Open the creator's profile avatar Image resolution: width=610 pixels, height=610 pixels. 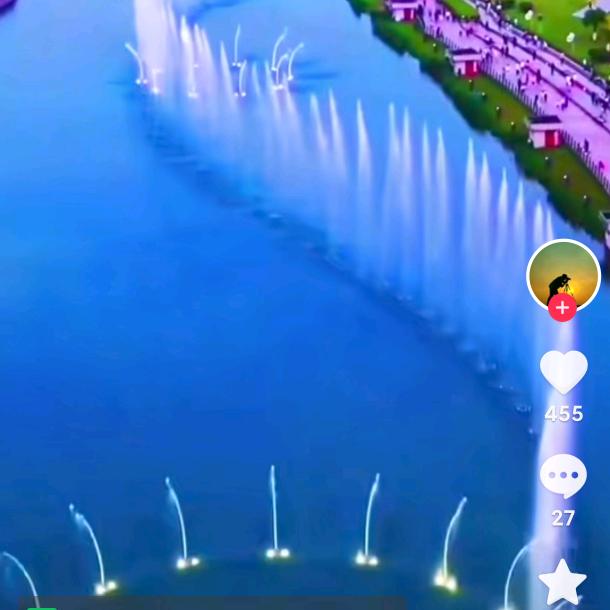click(x=563, y=272)
